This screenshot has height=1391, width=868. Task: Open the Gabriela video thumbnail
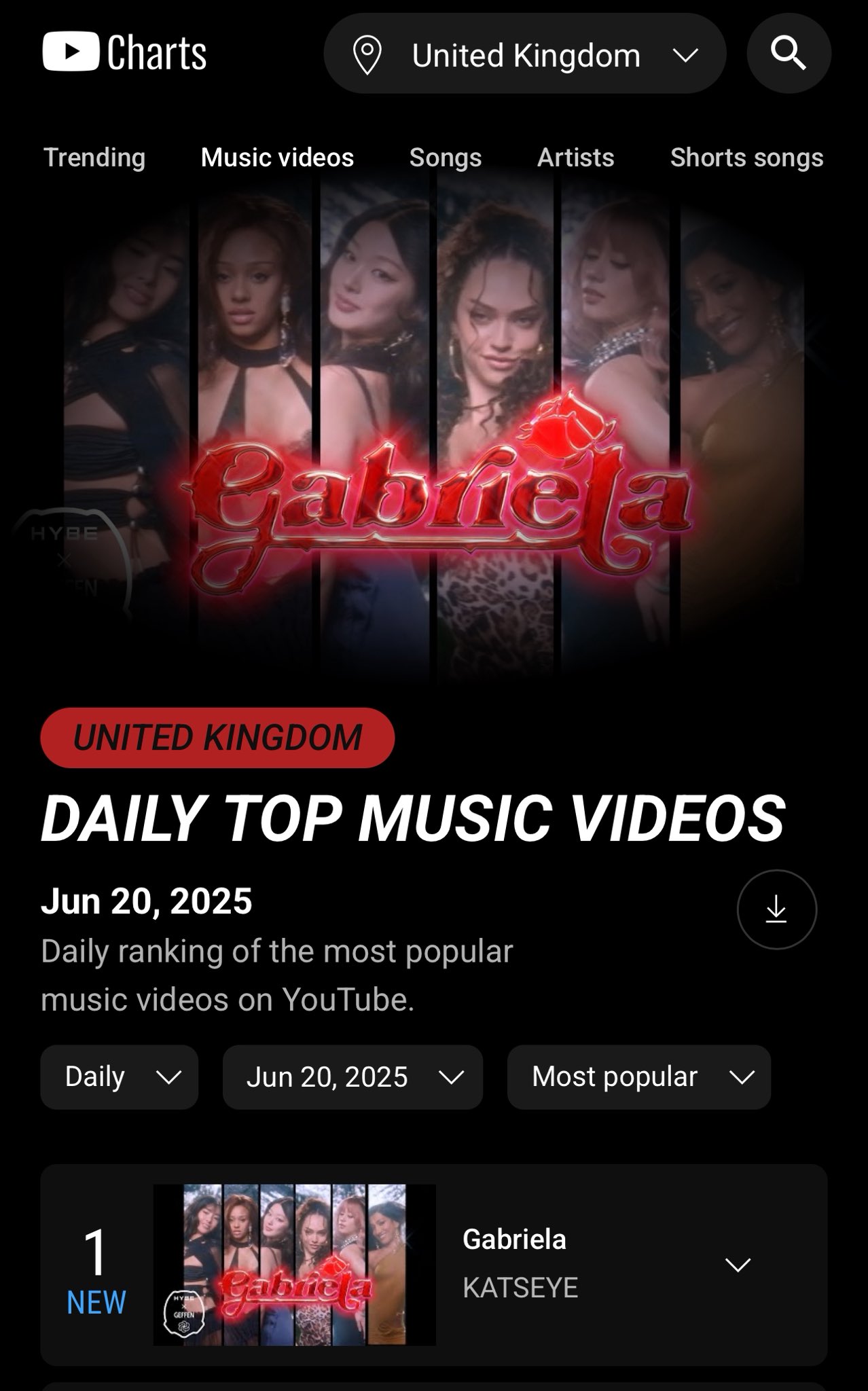click(x=295, y=1265)
